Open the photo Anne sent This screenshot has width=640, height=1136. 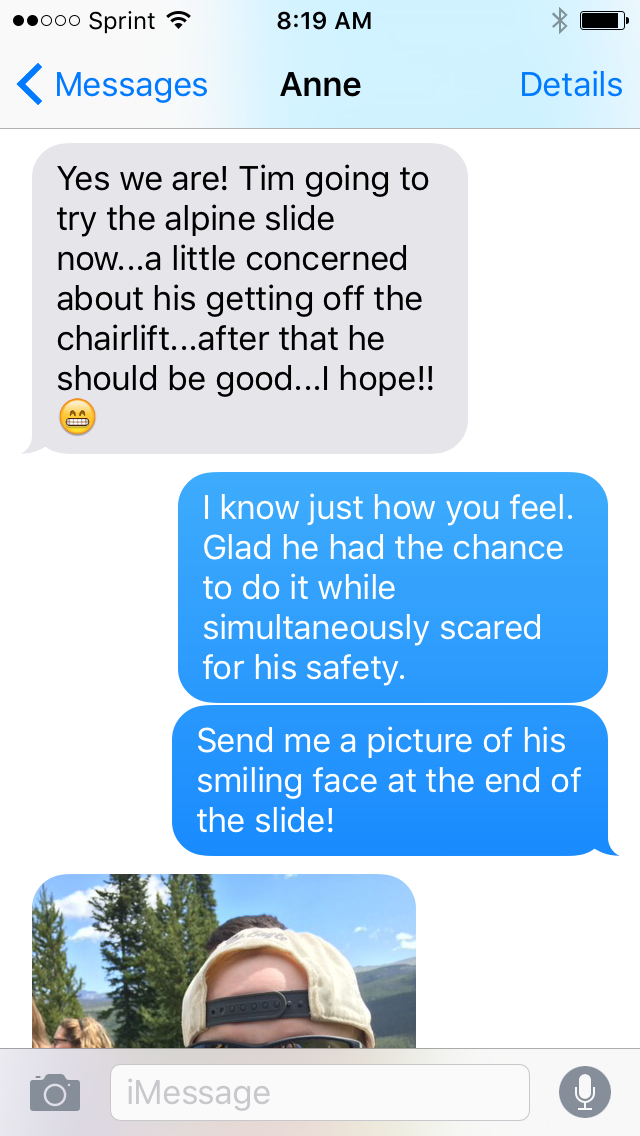click(223, 960)
